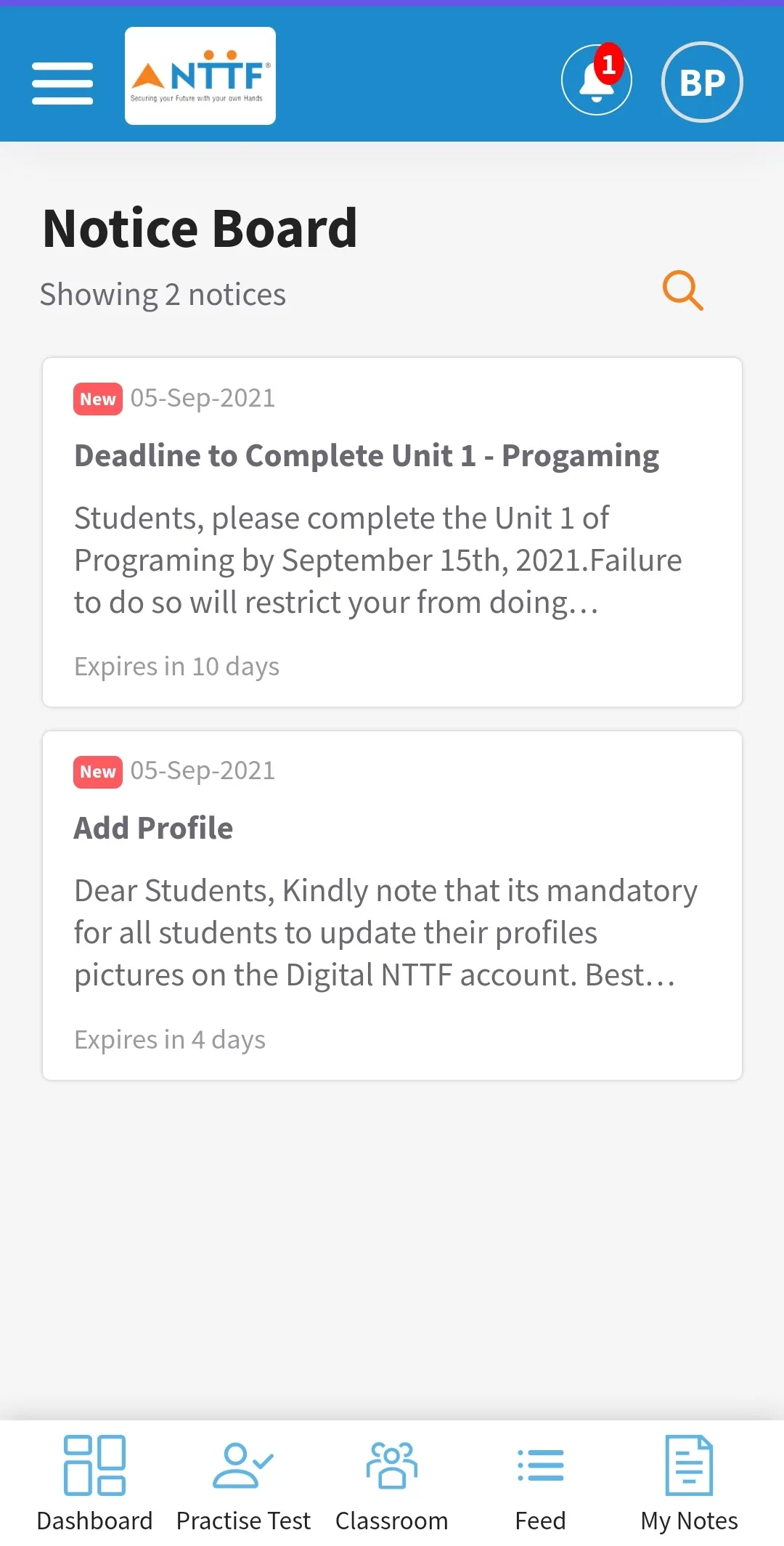Open the Feed icon in bottom navigation

point(540,1467)
